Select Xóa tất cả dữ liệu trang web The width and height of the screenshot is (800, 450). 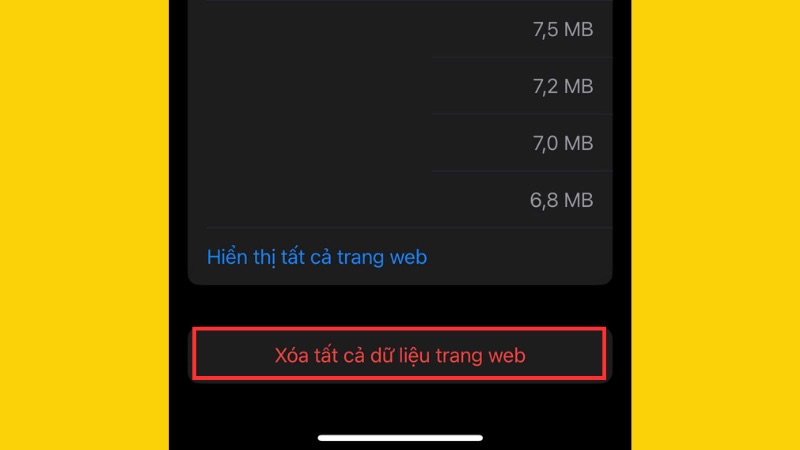tap(400, 355)
